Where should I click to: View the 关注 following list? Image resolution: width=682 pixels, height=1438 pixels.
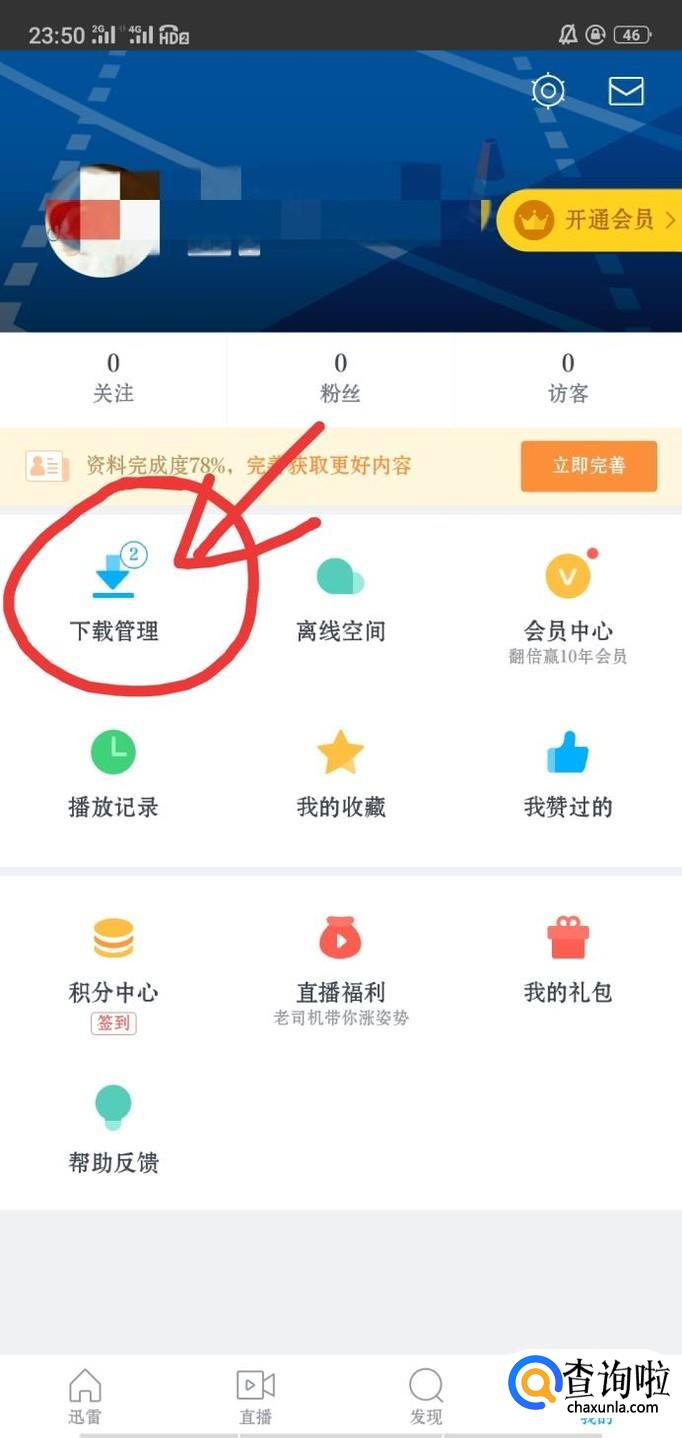pos(113,378)
